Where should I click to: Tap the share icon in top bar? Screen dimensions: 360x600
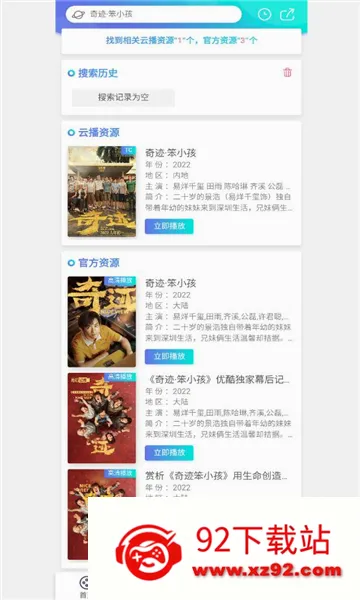click(x=287, y=14)
